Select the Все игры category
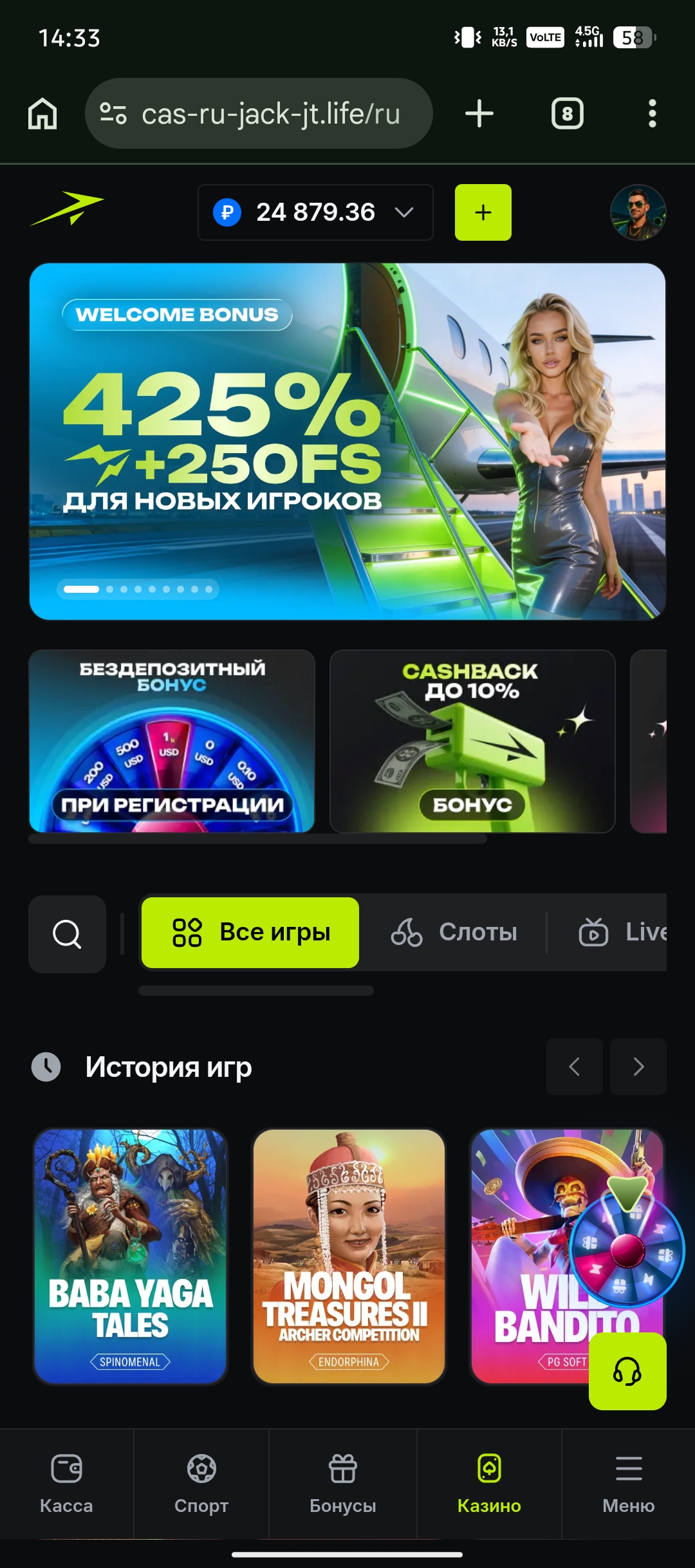 coord(250,933)
